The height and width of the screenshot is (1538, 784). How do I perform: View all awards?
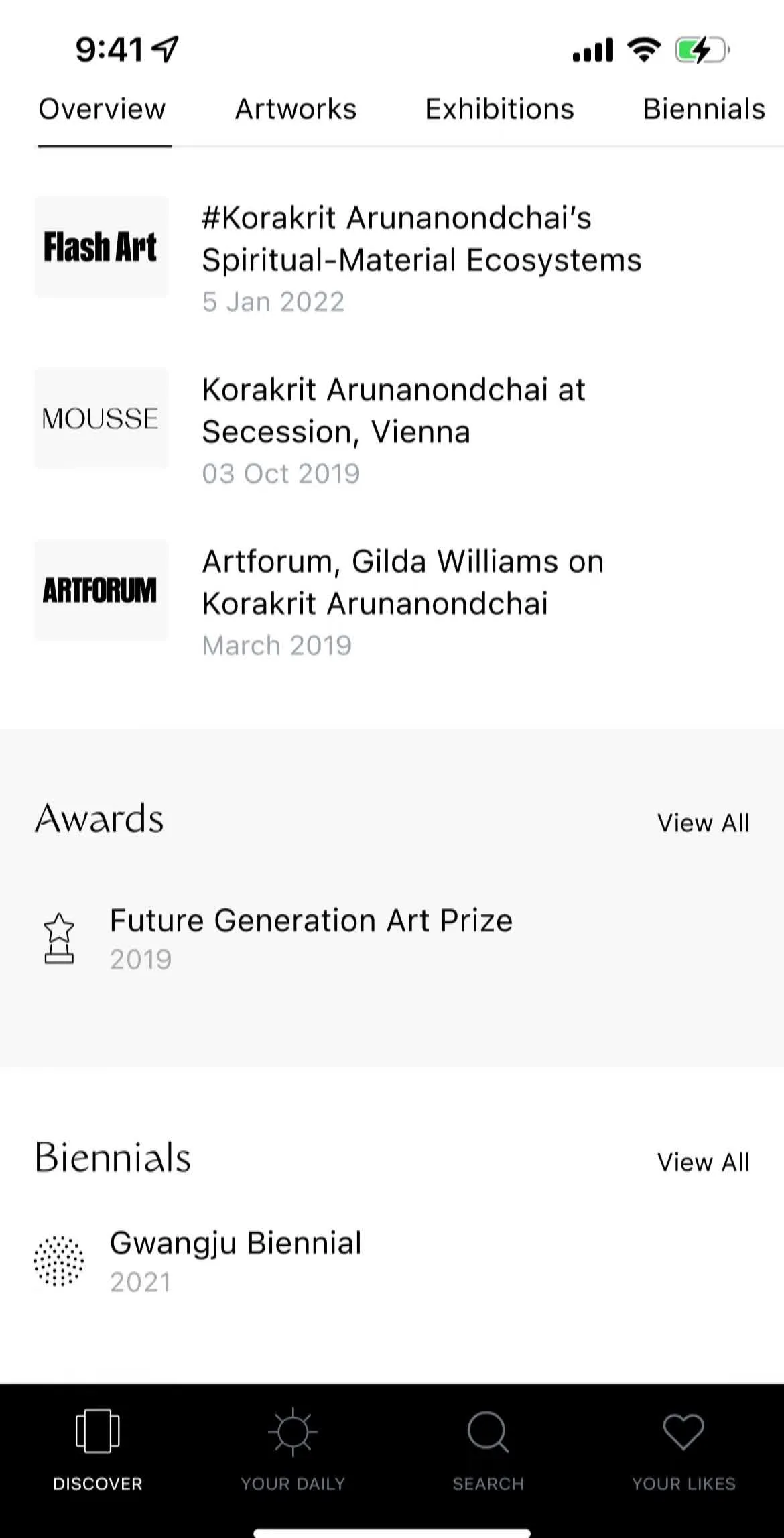pyautogui.click(x=703, y=823)
